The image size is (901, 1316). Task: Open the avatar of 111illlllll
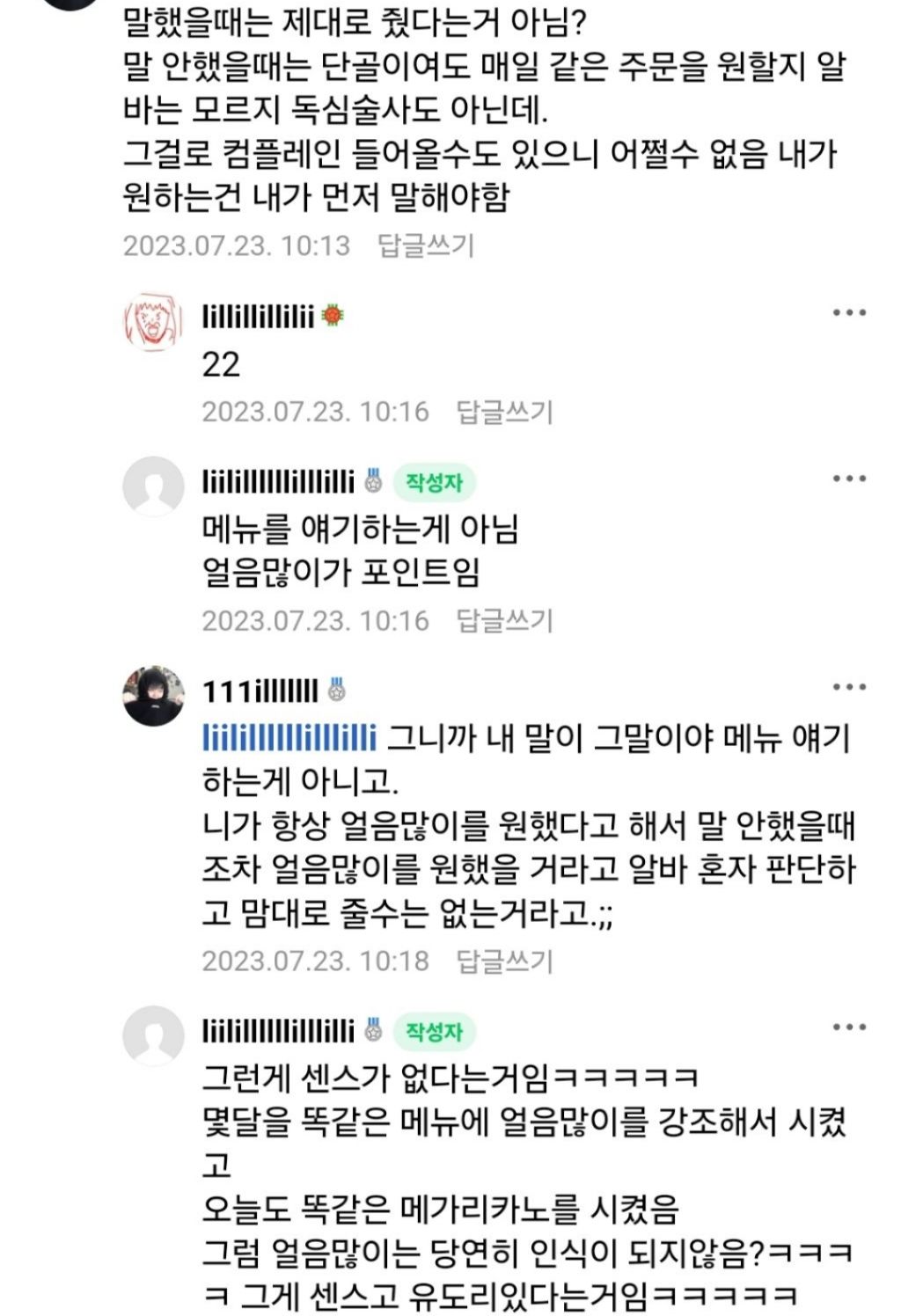point(153,696)
